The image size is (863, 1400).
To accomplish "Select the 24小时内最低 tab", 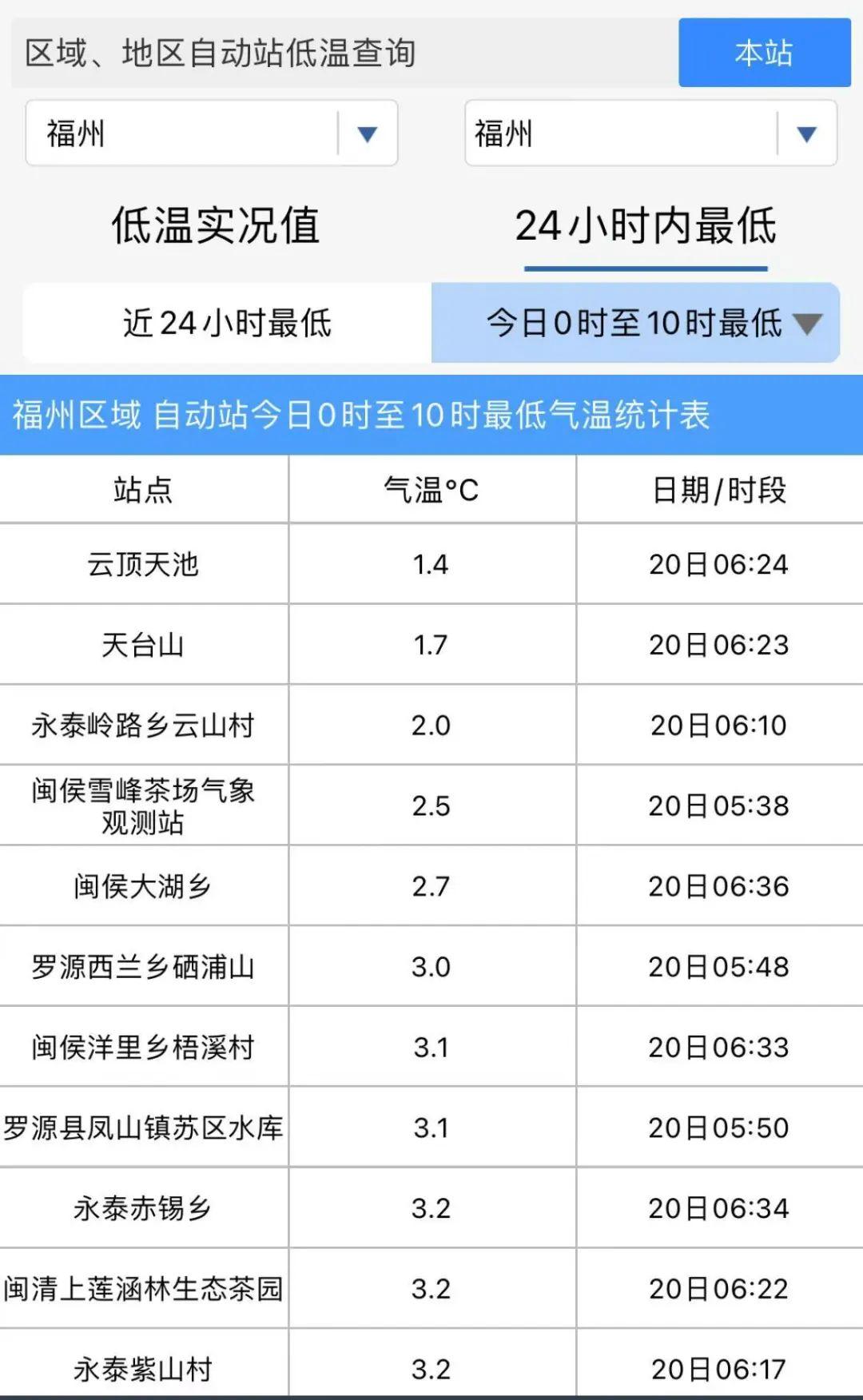I will (646, 225).
